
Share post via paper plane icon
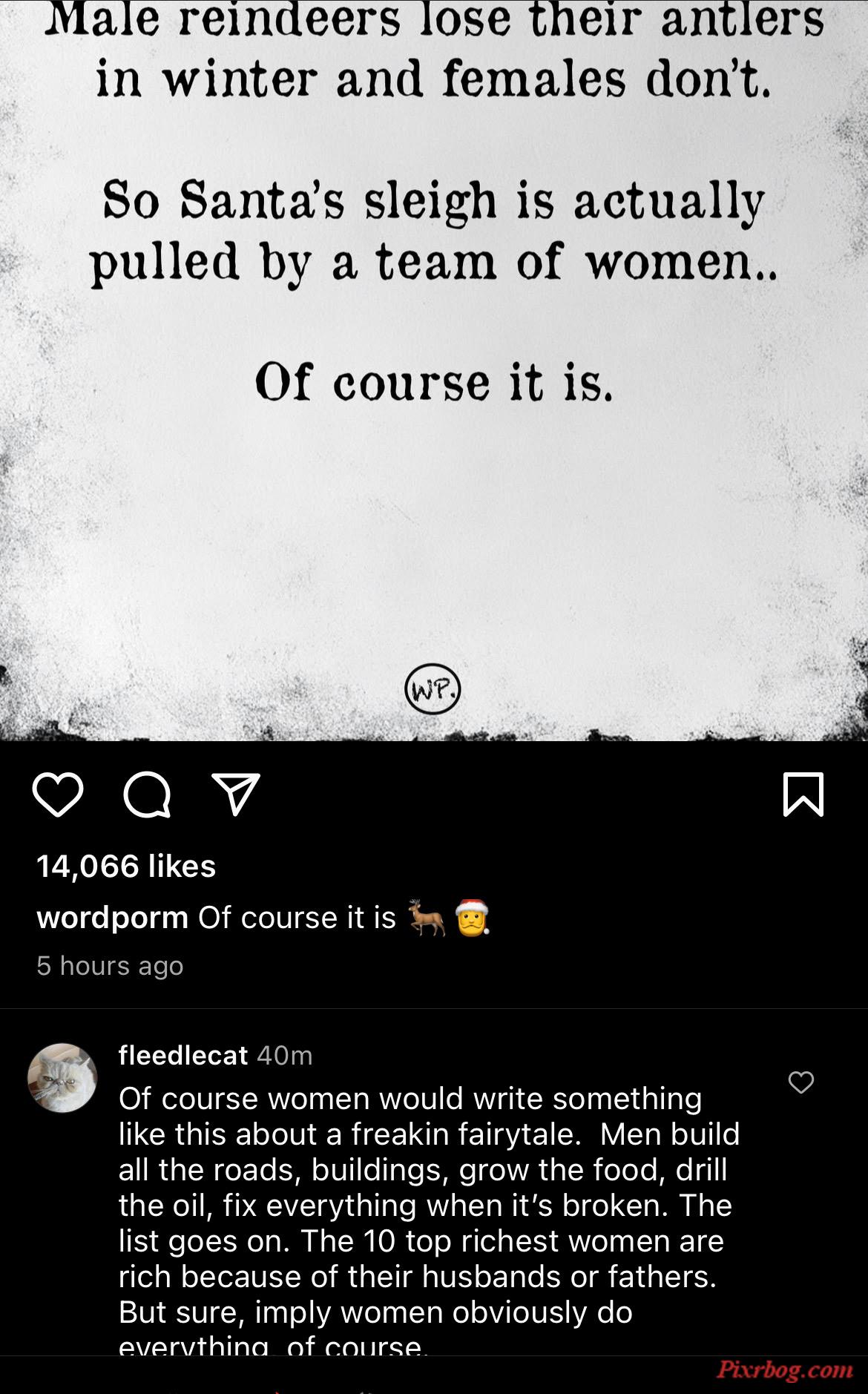pyautogui.click(x=236, y=794)
